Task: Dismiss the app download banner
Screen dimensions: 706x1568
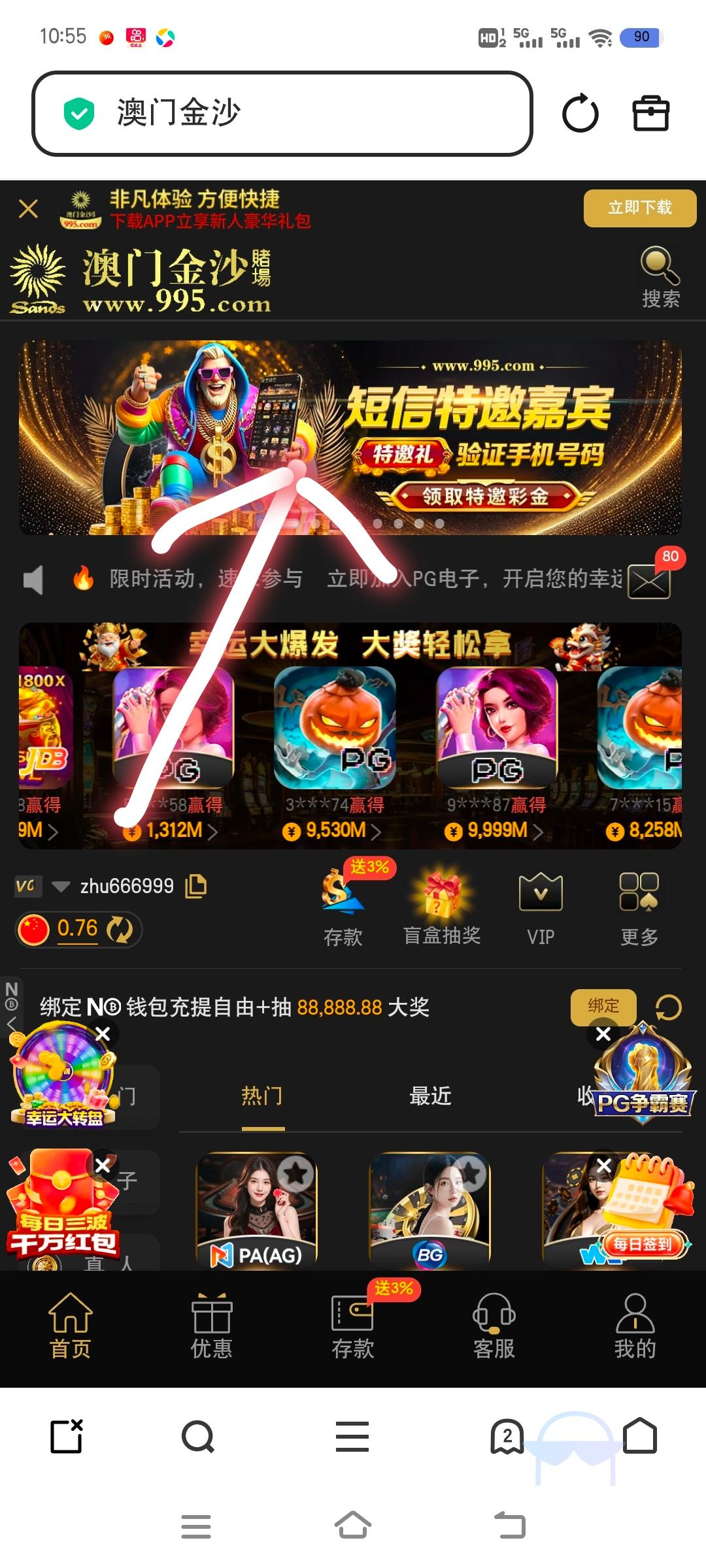Action: pos(28,209)
